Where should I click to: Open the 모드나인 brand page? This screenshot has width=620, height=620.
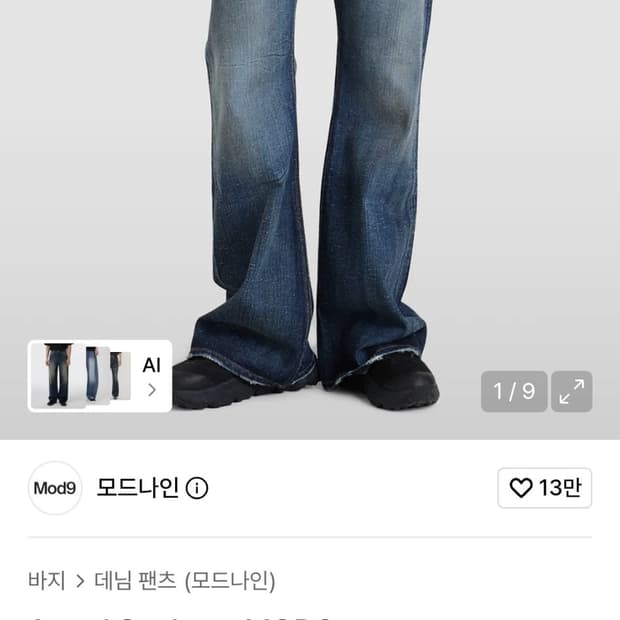[x=138, y=488]
